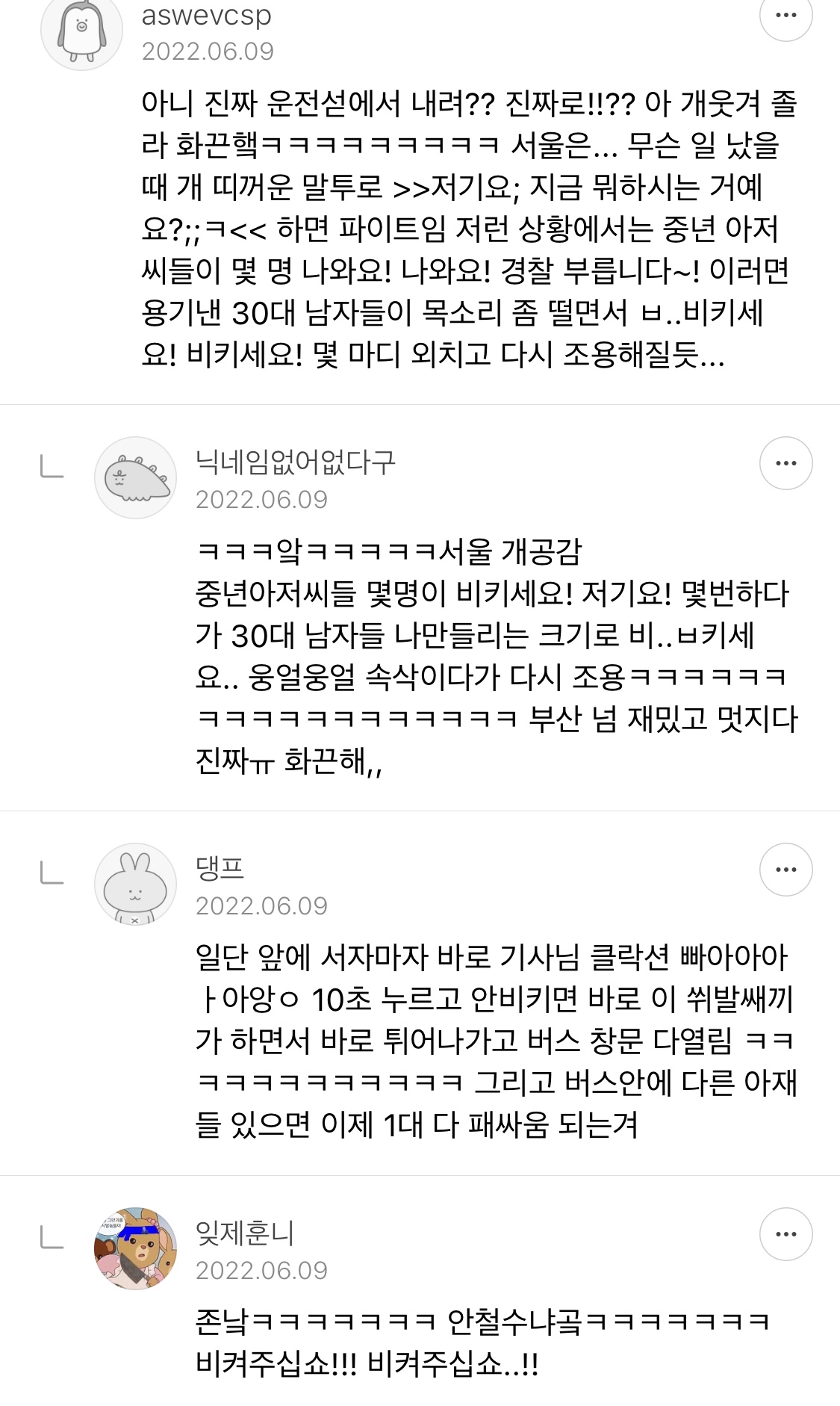Open the more options on 잊제훈니's reply
The width and height of the screenshot is (840, 1406).
click(785, 1234)
